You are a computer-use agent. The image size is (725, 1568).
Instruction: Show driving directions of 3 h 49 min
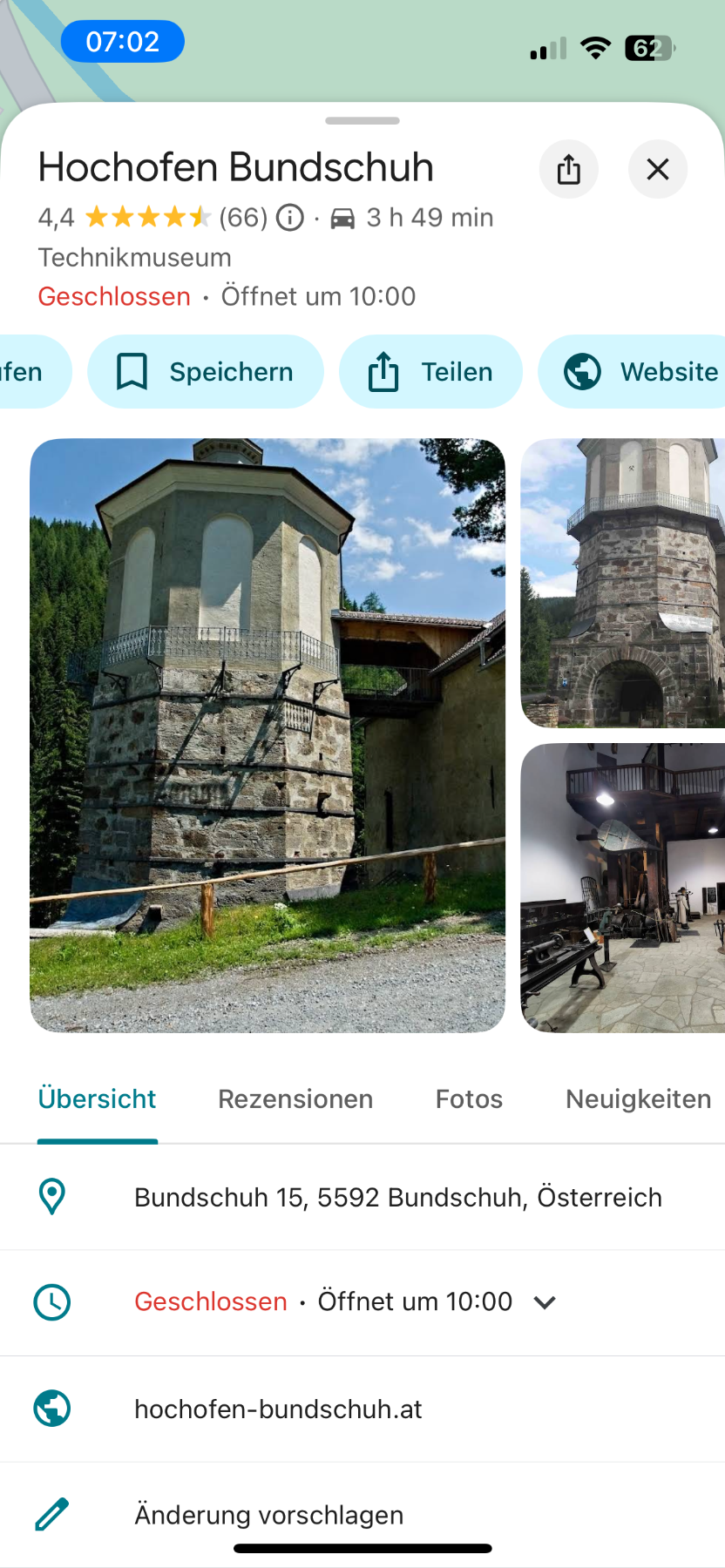pos(412,218)
